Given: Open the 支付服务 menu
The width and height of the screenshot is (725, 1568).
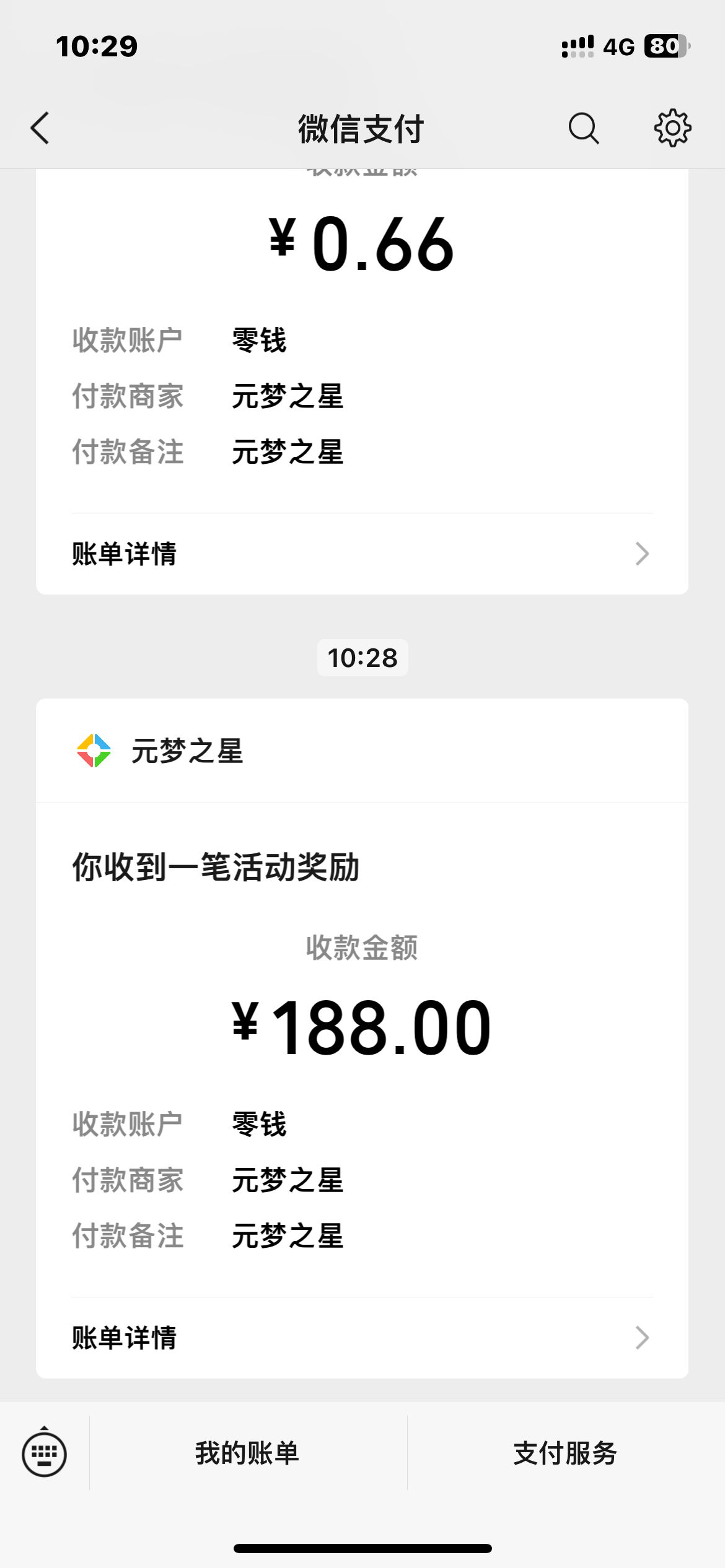Looking at the screenshot, I should 565,1453.
